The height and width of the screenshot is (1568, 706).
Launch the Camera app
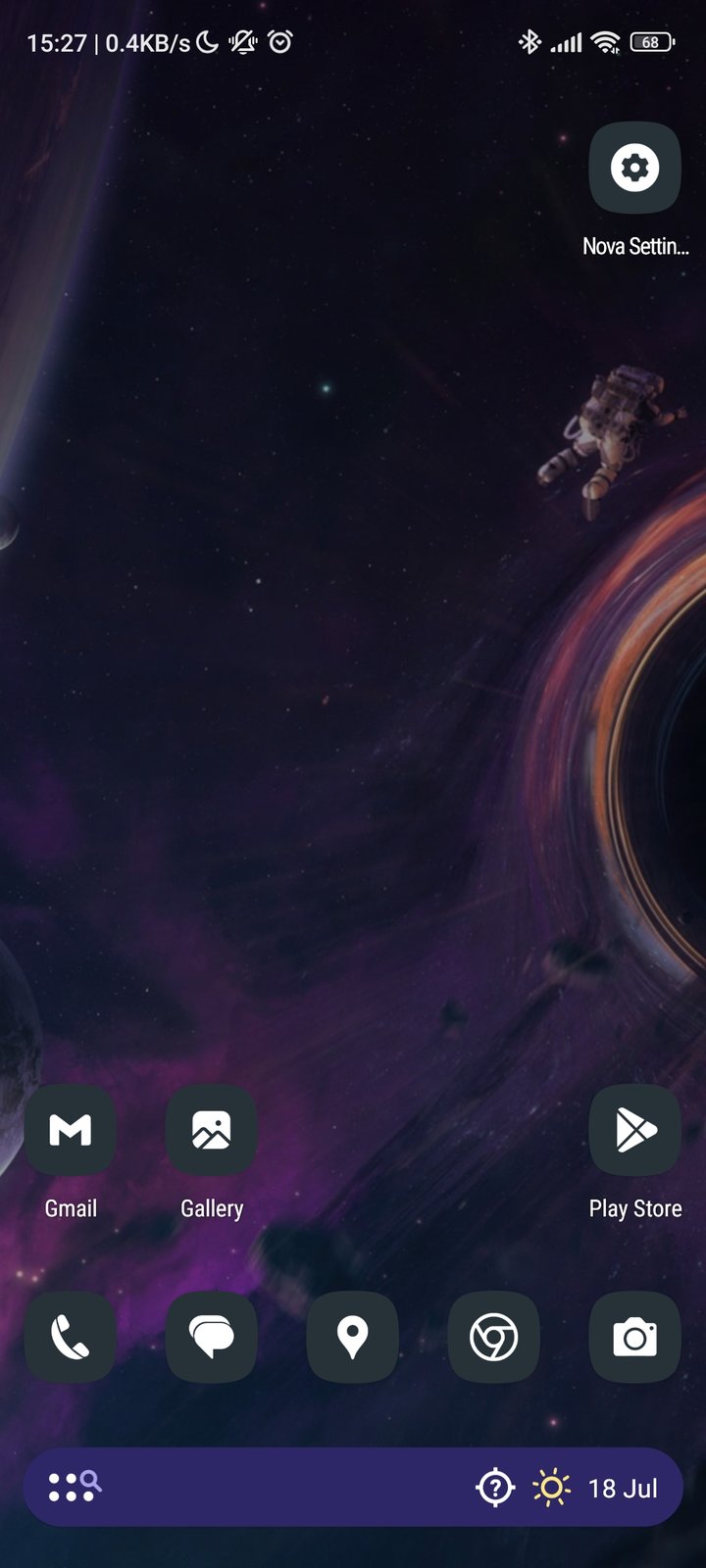pos(634,1338)
